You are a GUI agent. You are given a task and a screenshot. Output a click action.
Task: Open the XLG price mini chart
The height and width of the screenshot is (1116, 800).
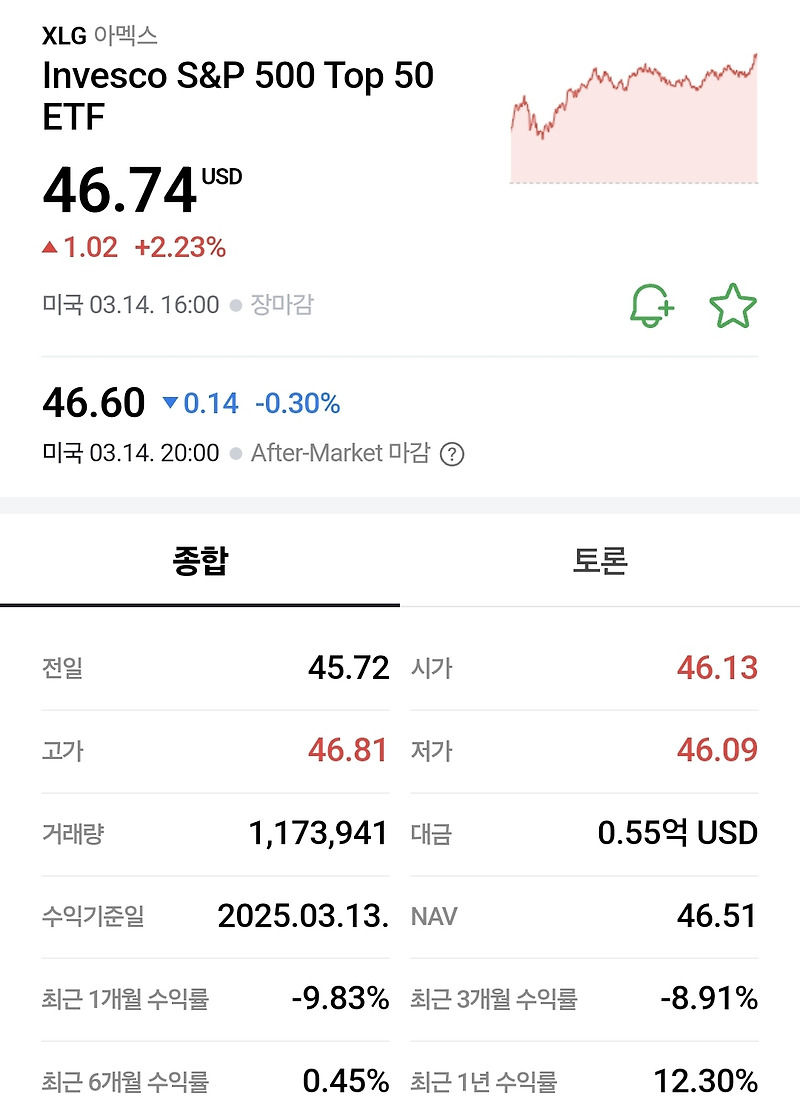coord(634,118)
